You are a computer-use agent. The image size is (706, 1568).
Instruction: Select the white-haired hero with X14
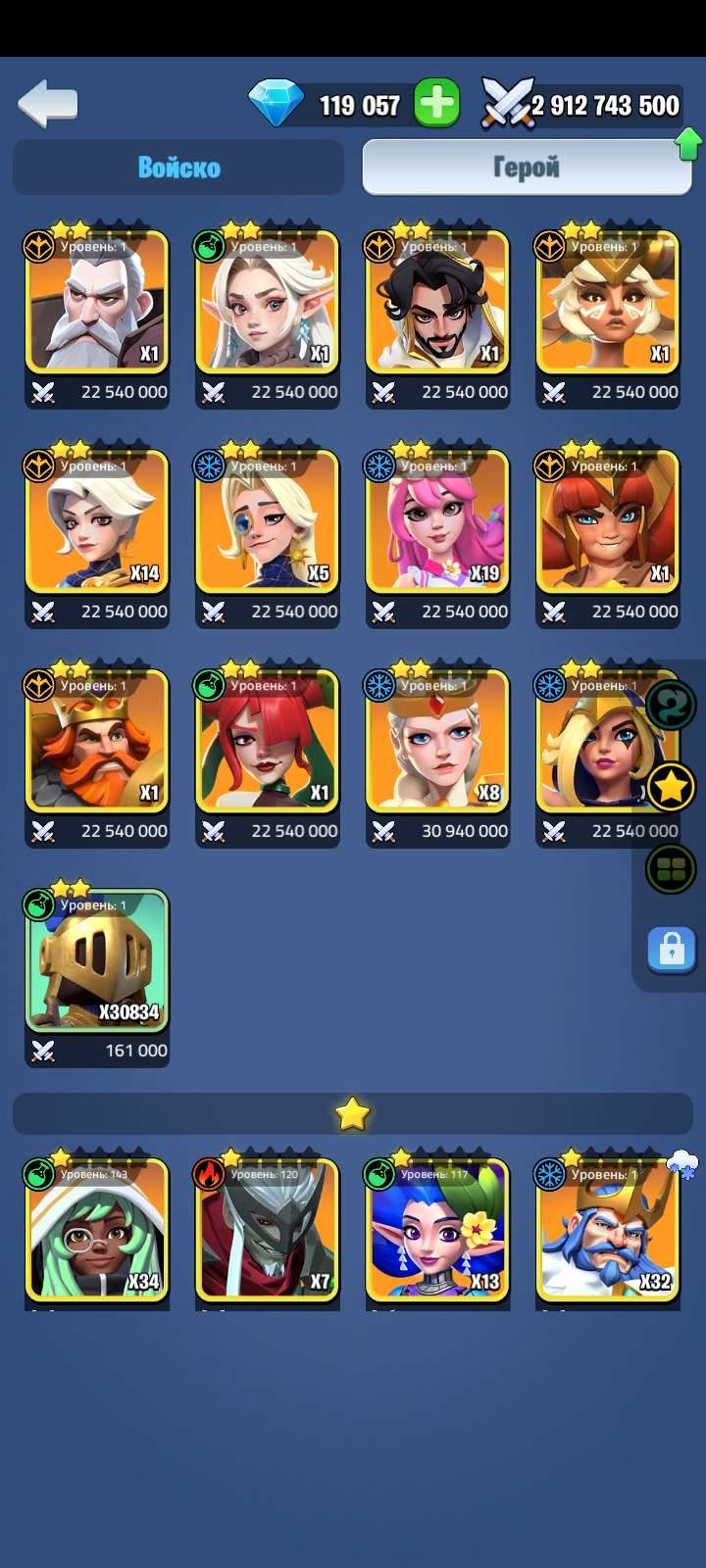click(97, 522)
